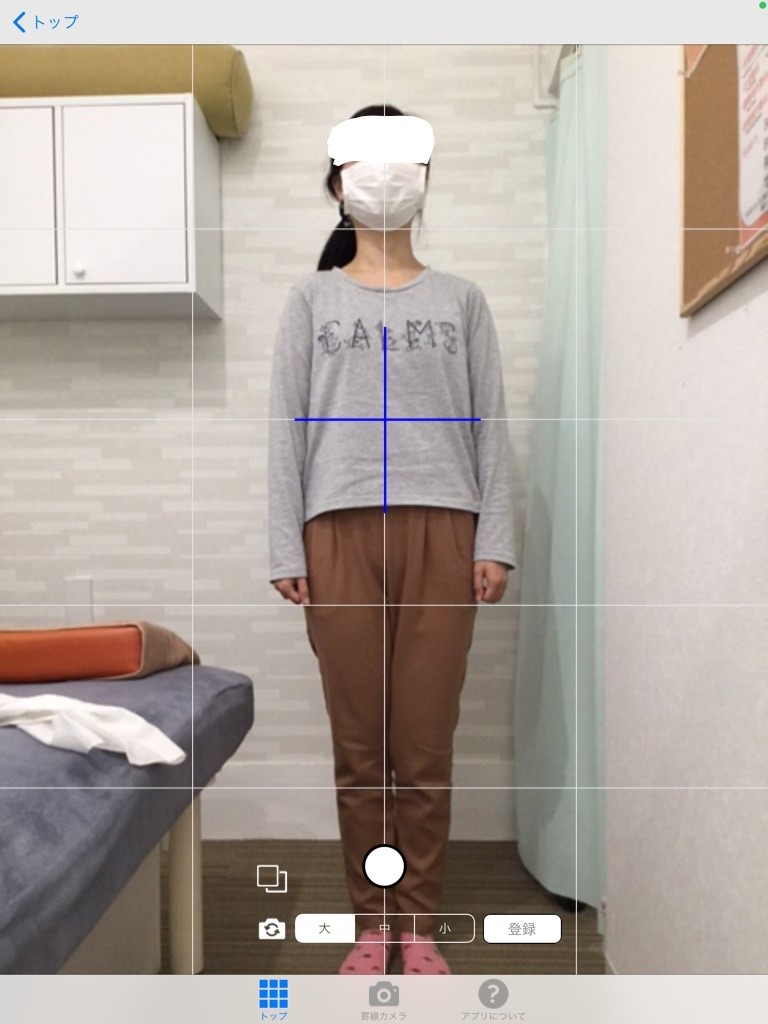Tap the overlapping squares overlay icon
768x1024 pixels.
(272, 878)
